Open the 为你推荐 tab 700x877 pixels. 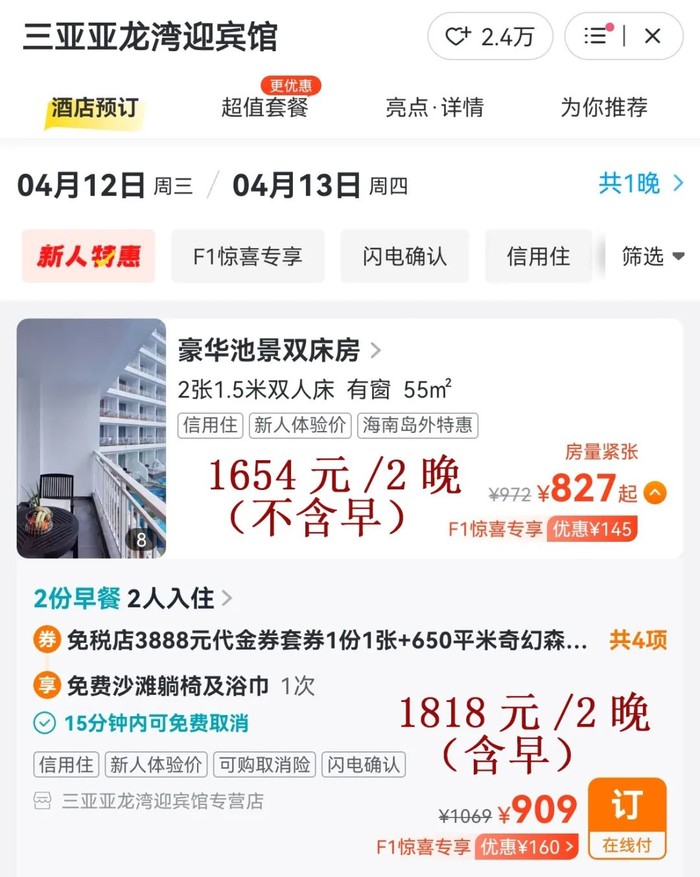pos(603,107)
